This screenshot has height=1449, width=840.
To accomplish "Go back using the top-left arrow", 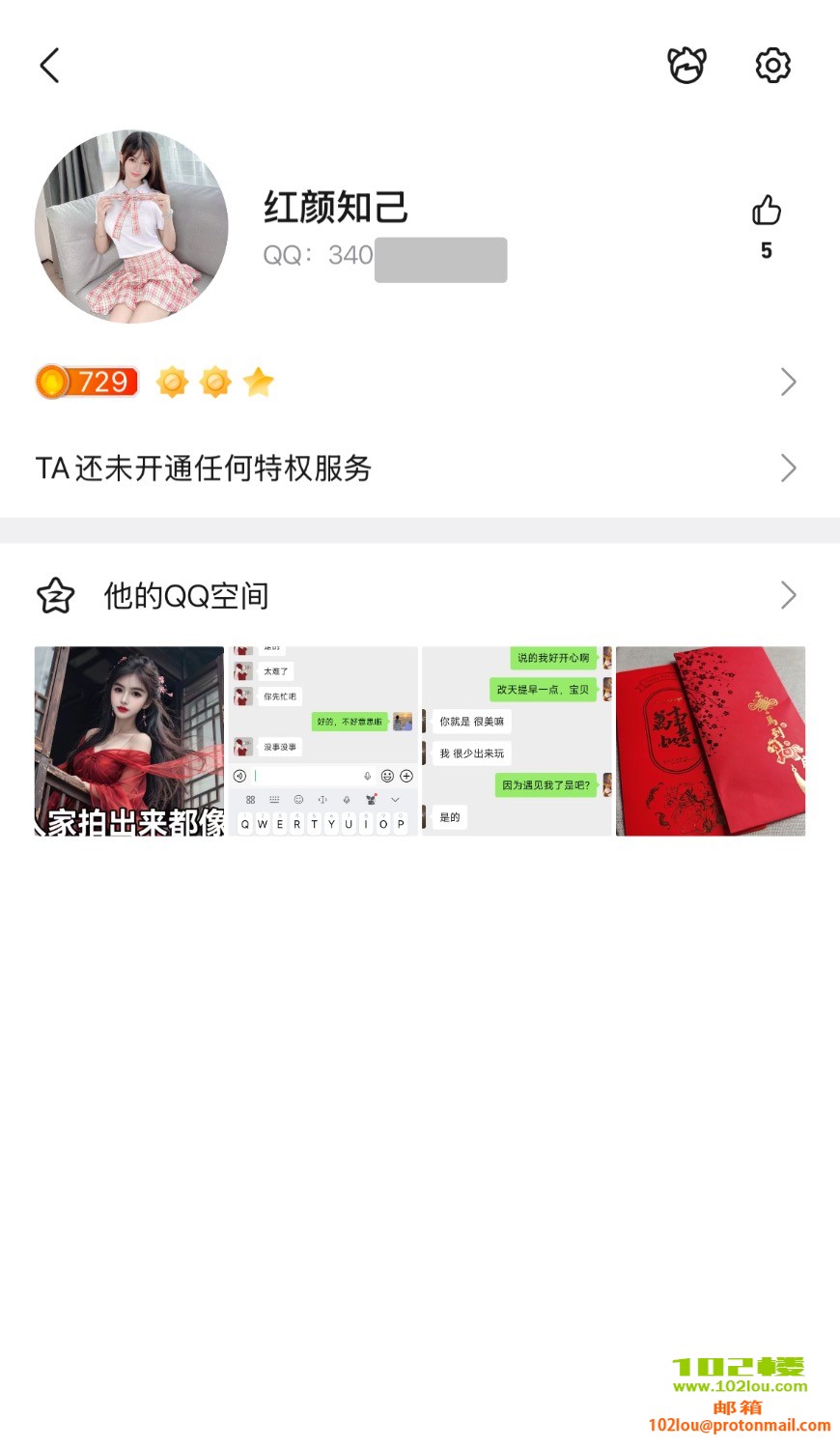I will point(50,66).
